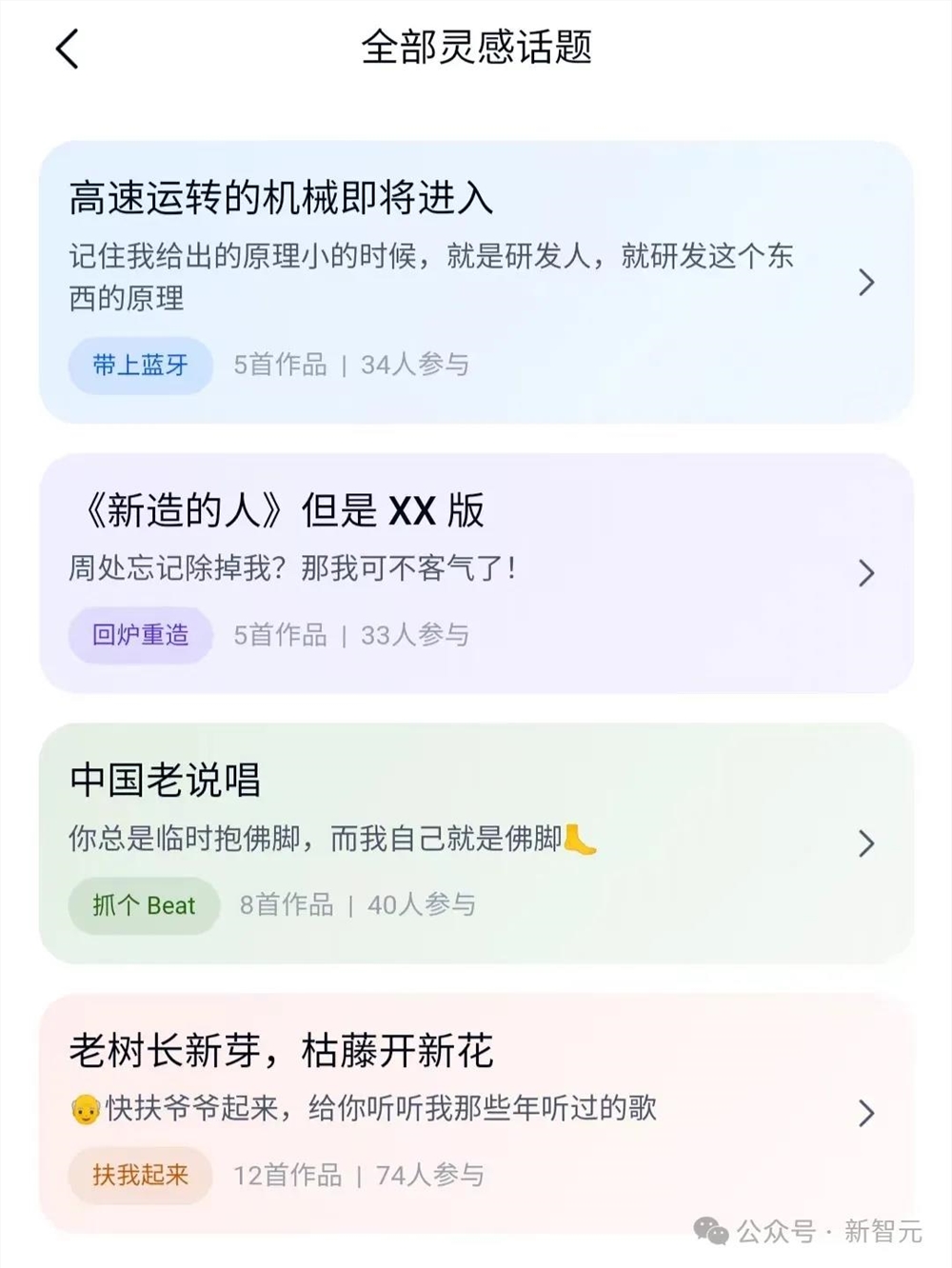The height and width of the screenshot is (1268, 952).
Task: Expand the 《新造的人》但是 XX 版 chevron
Action: [x=865, y=572]
